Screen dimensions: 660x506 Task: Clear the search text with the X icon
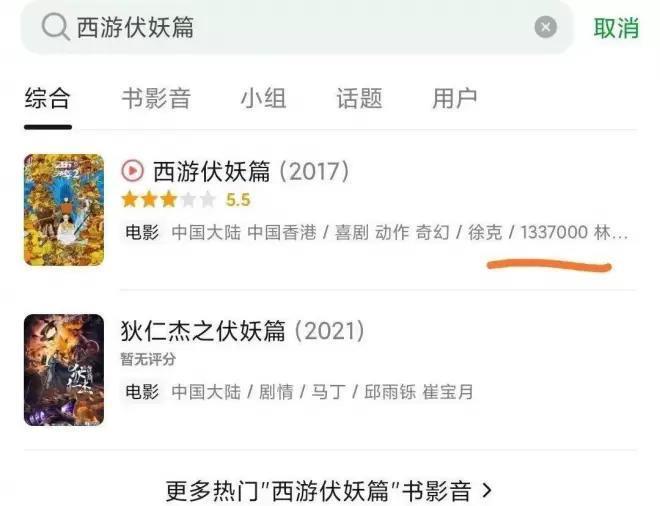(545, 27)
